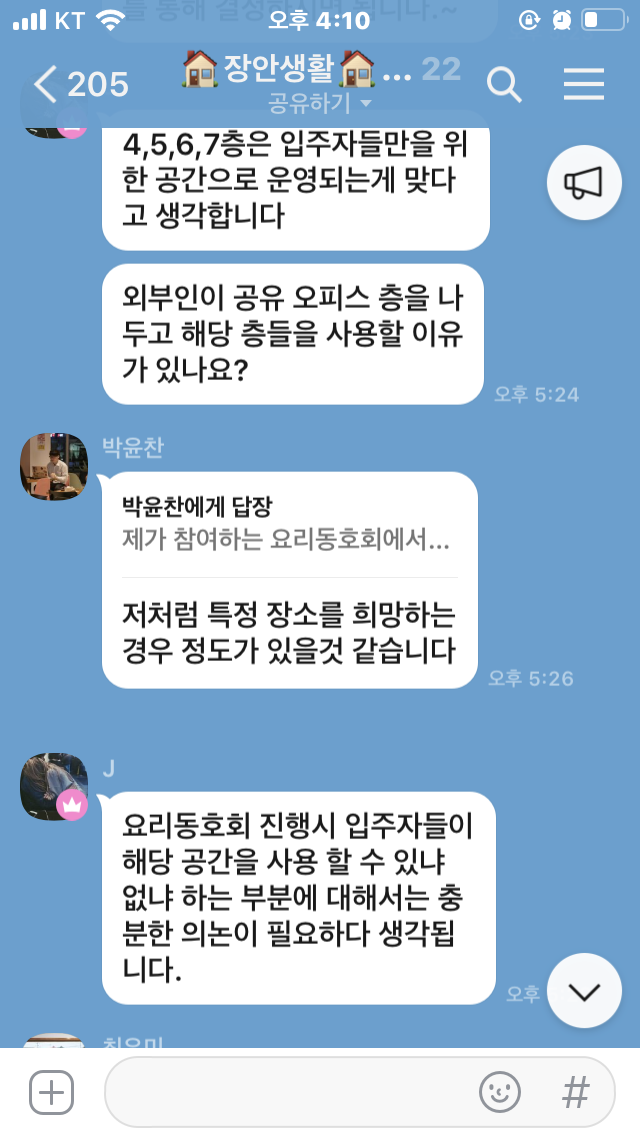Open the plus attachment menu

coord(52,1093)
